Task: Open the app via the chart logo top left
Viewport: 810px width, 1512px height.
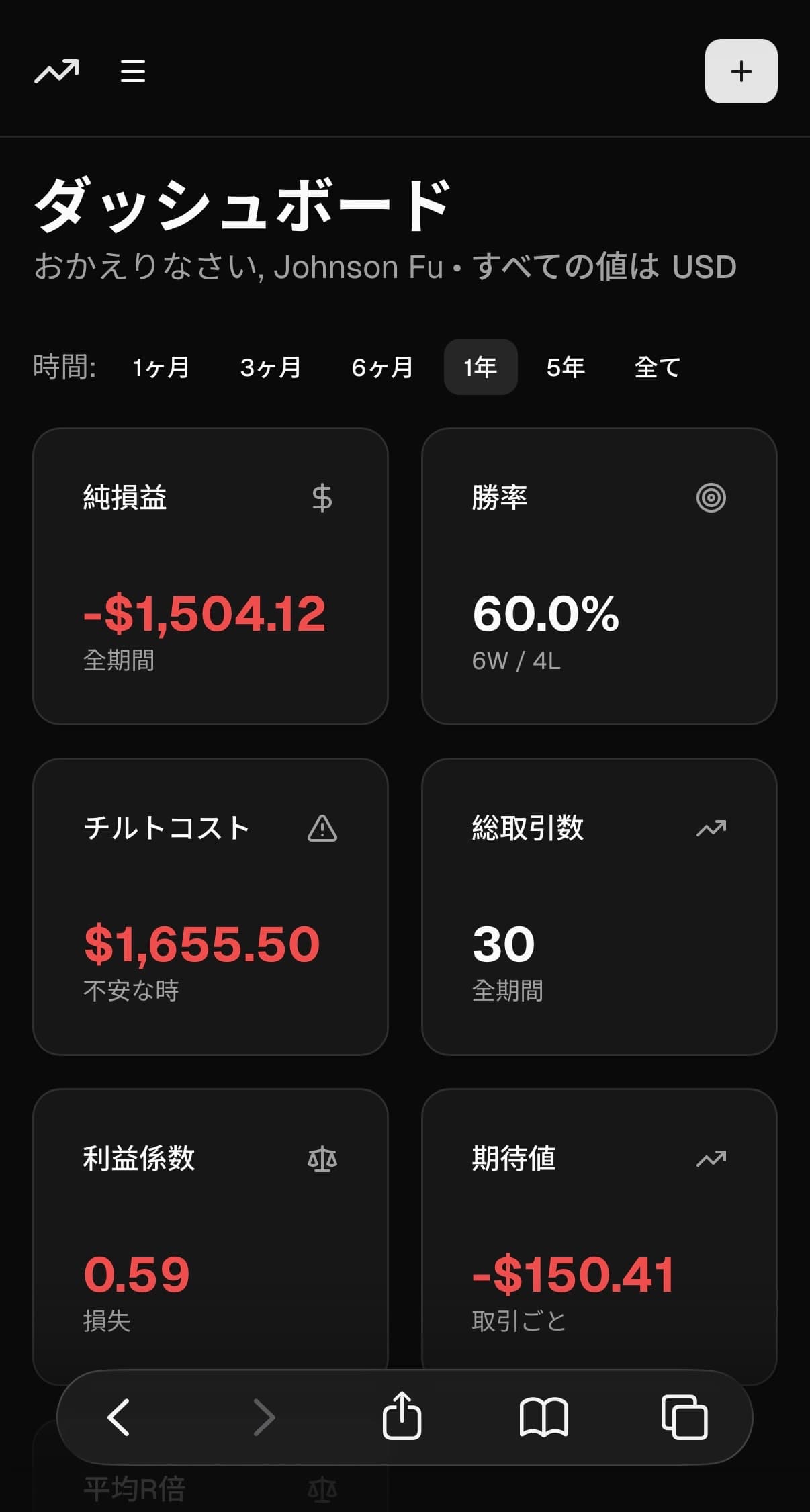Action: (x=56, y=71)
